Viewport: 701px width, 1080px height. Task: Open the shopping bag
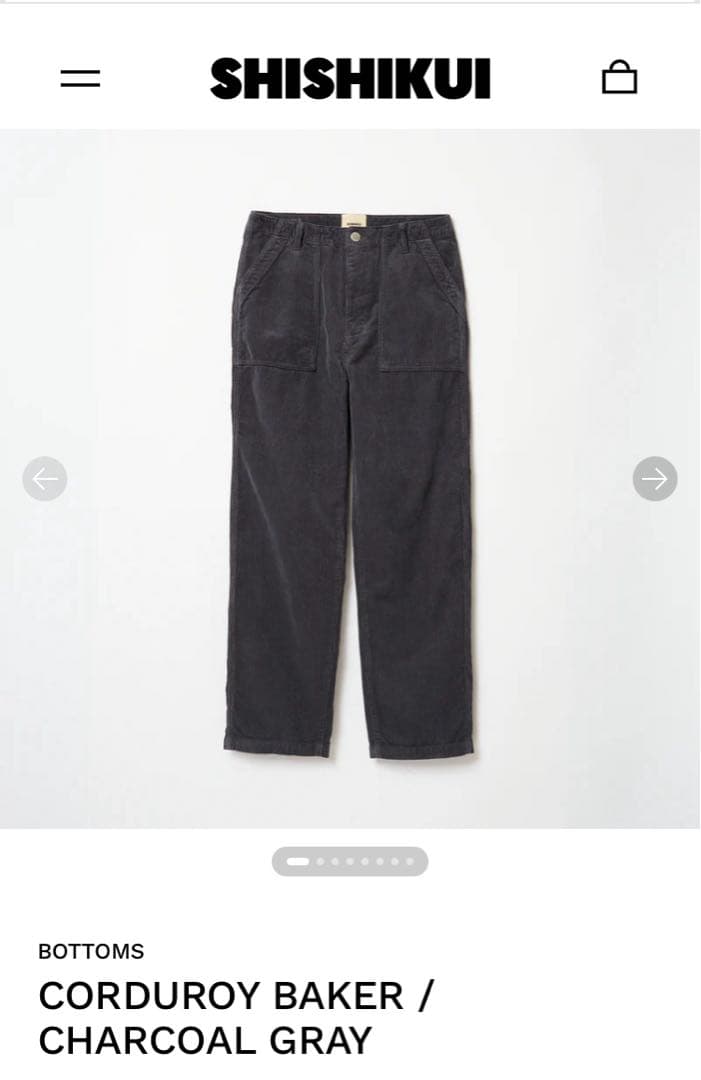[619, 78]
